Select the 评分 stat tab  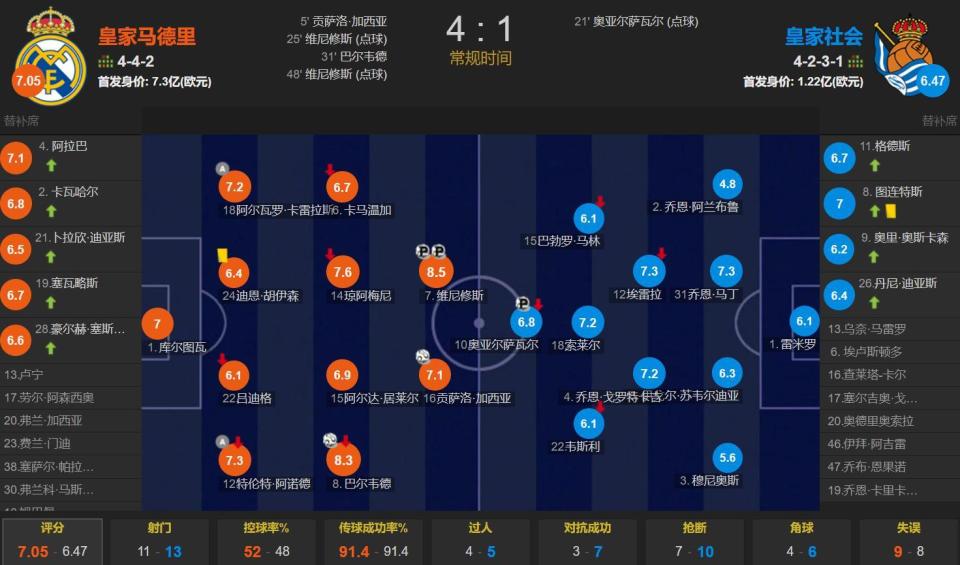tap(52, 539)
